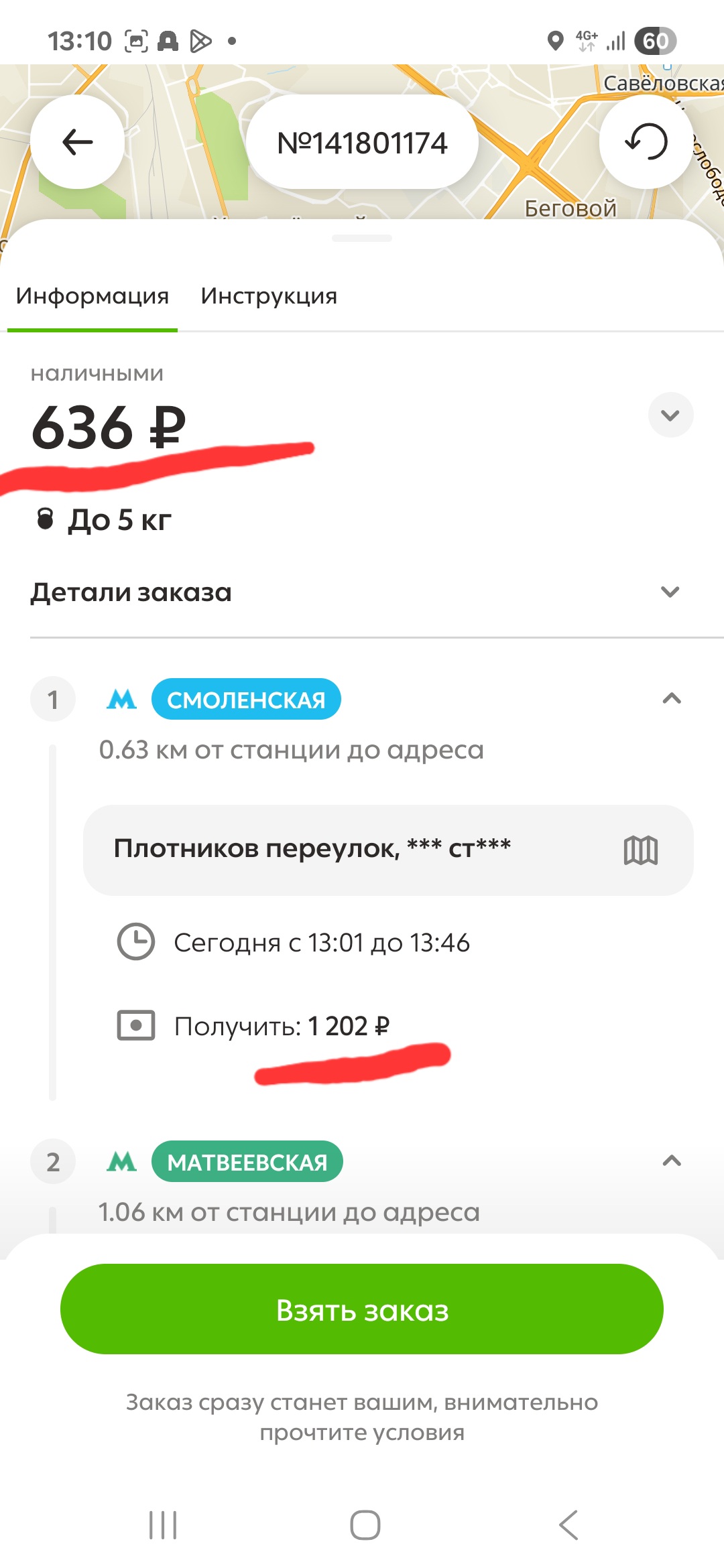Go back using the arrow button

point(77,142)
